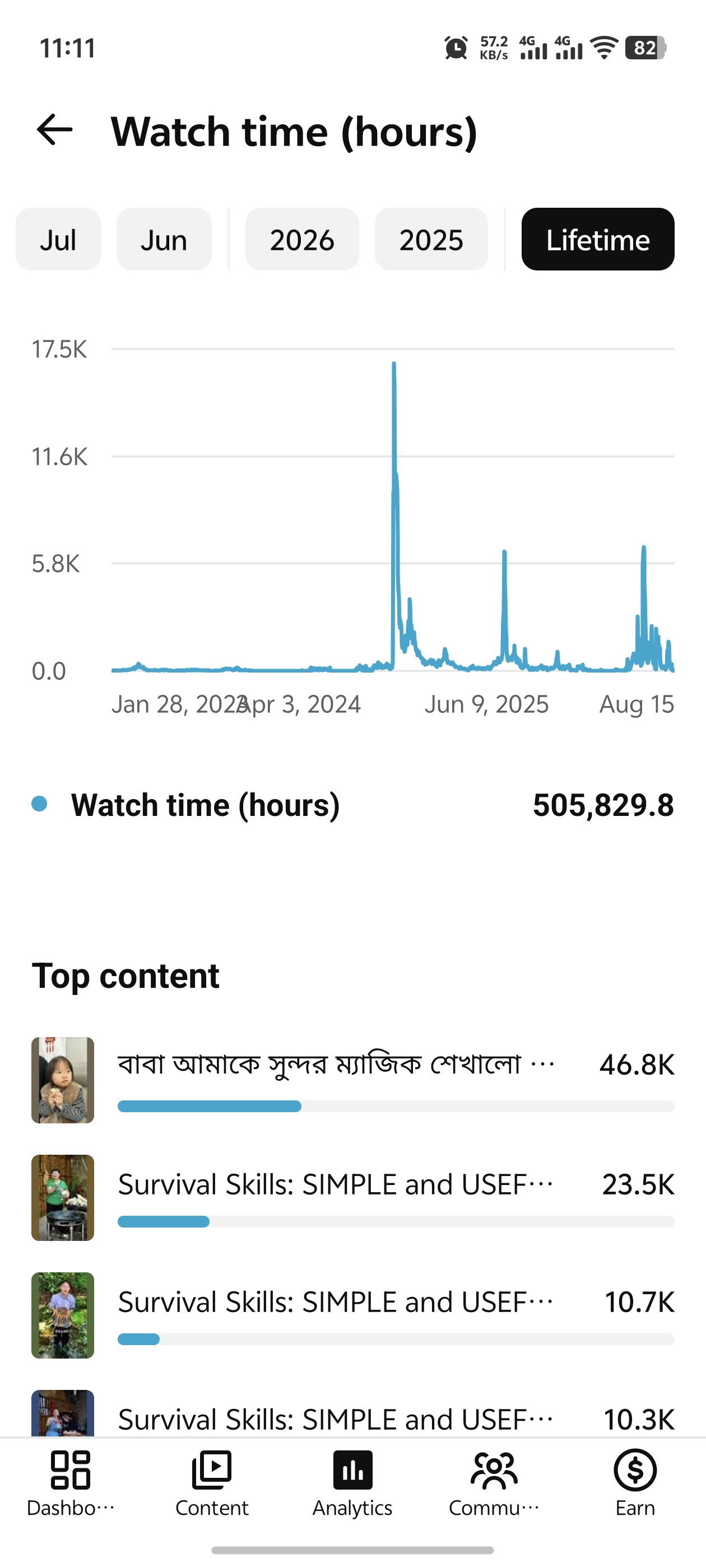The width and height of the screenshot is (706, 1568).
Task: Switch to the Analytics tab
Action: point(352,1483)
